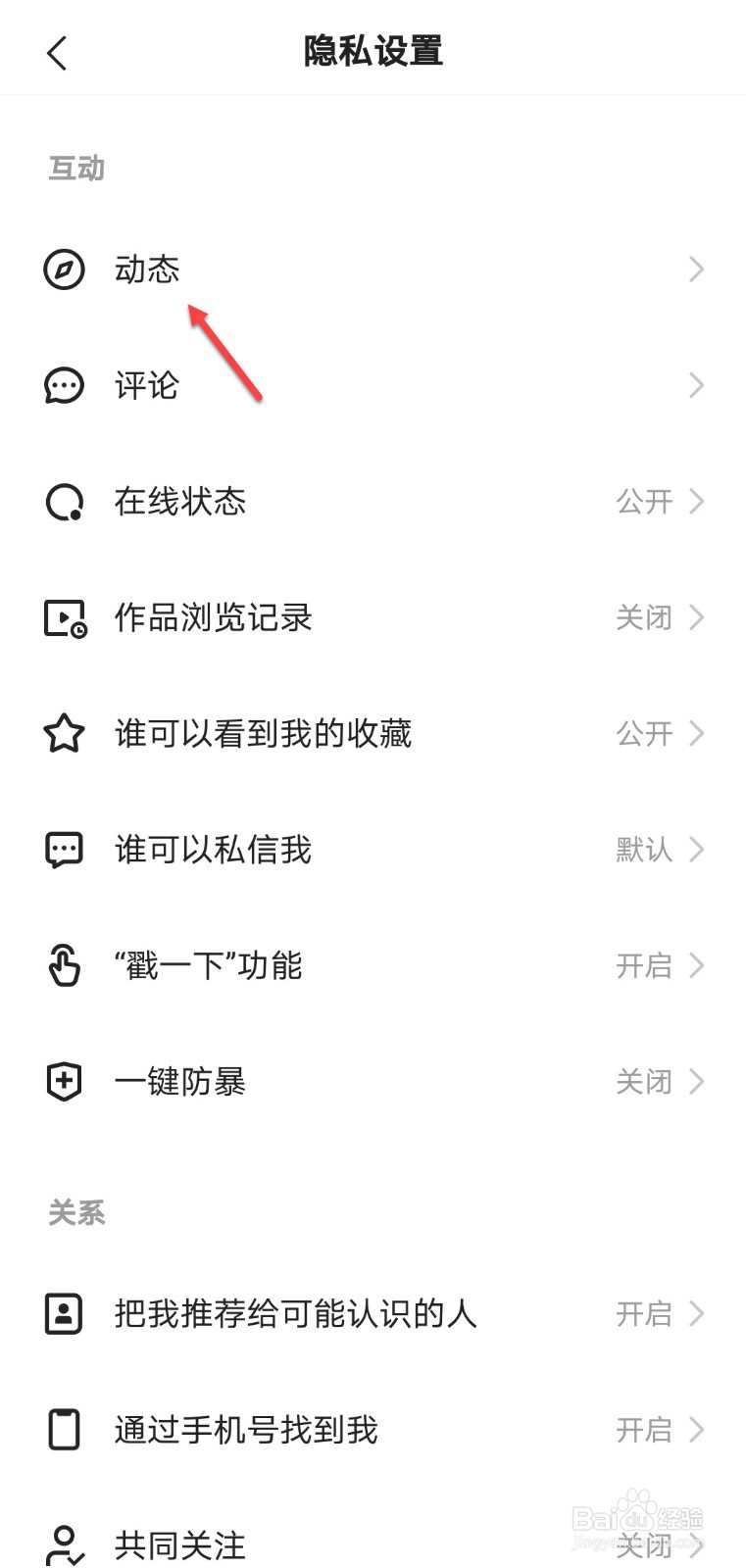Screen dimensions: 746x1568
Task: Go back from privacy settings
Action: coord(57,53)
